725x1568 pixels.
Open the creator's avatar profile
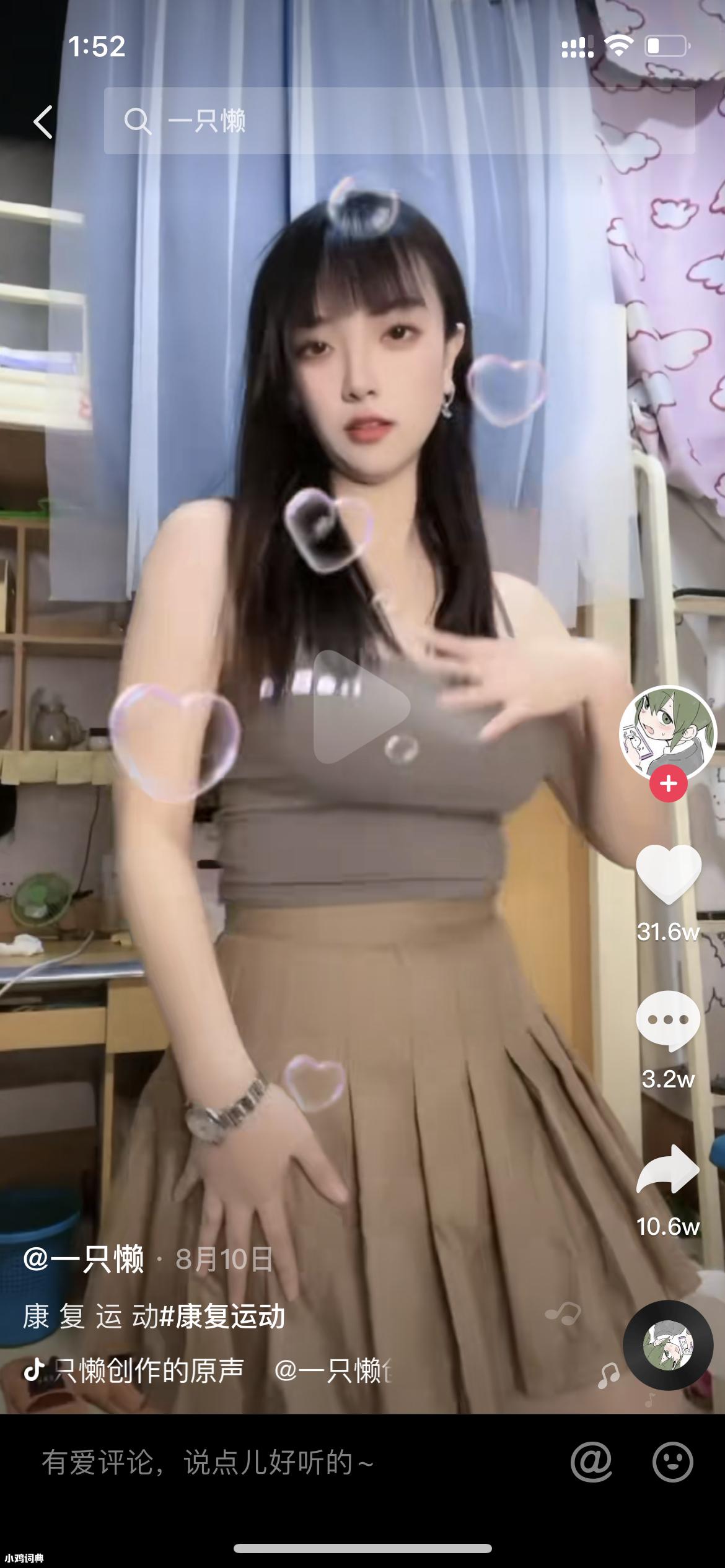click(667, 733)
